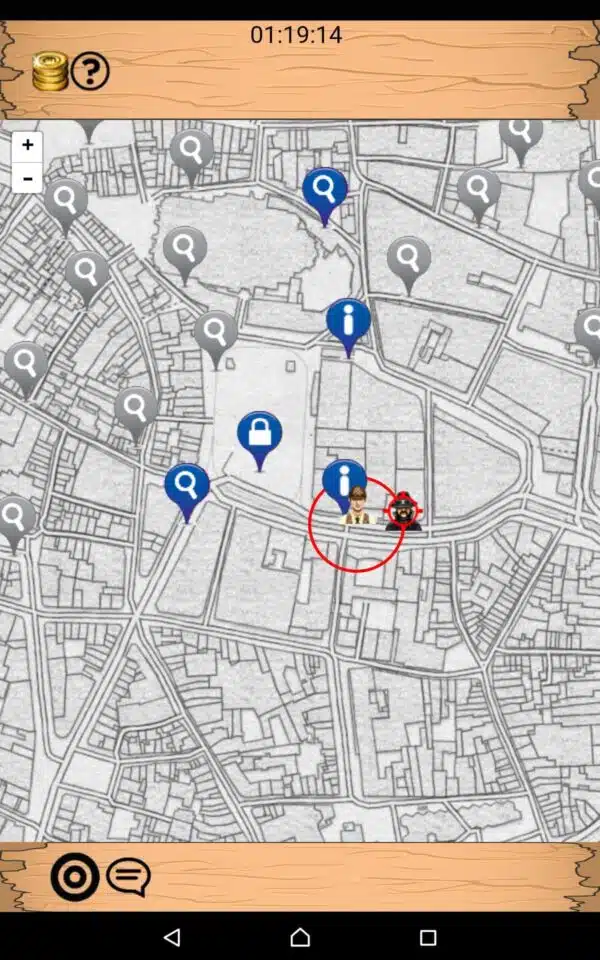Open the chat bubble messages
The height and width of the screenshot is (960, 600).
[x=128, y=877]
